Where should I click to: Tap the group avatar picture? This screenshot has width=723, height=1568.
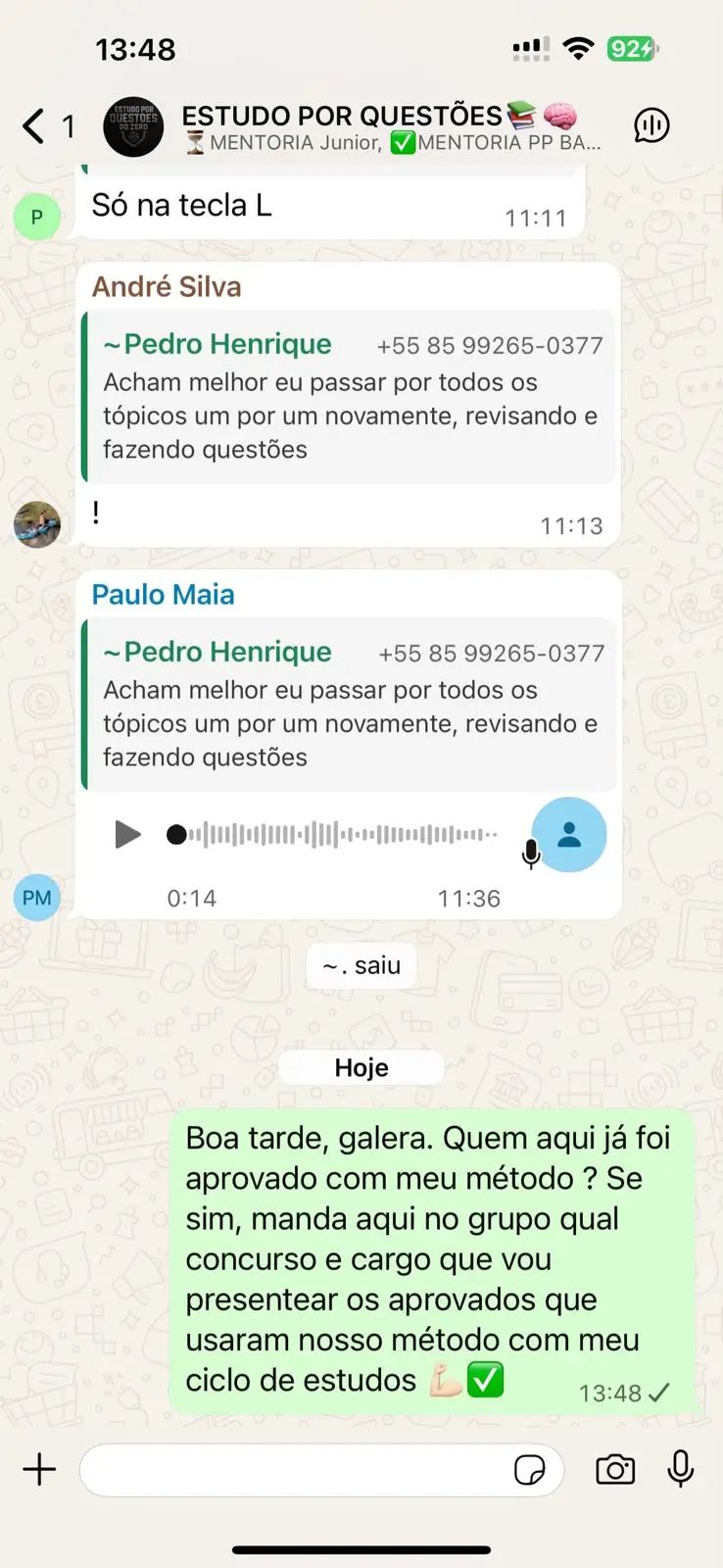(133, 127)
